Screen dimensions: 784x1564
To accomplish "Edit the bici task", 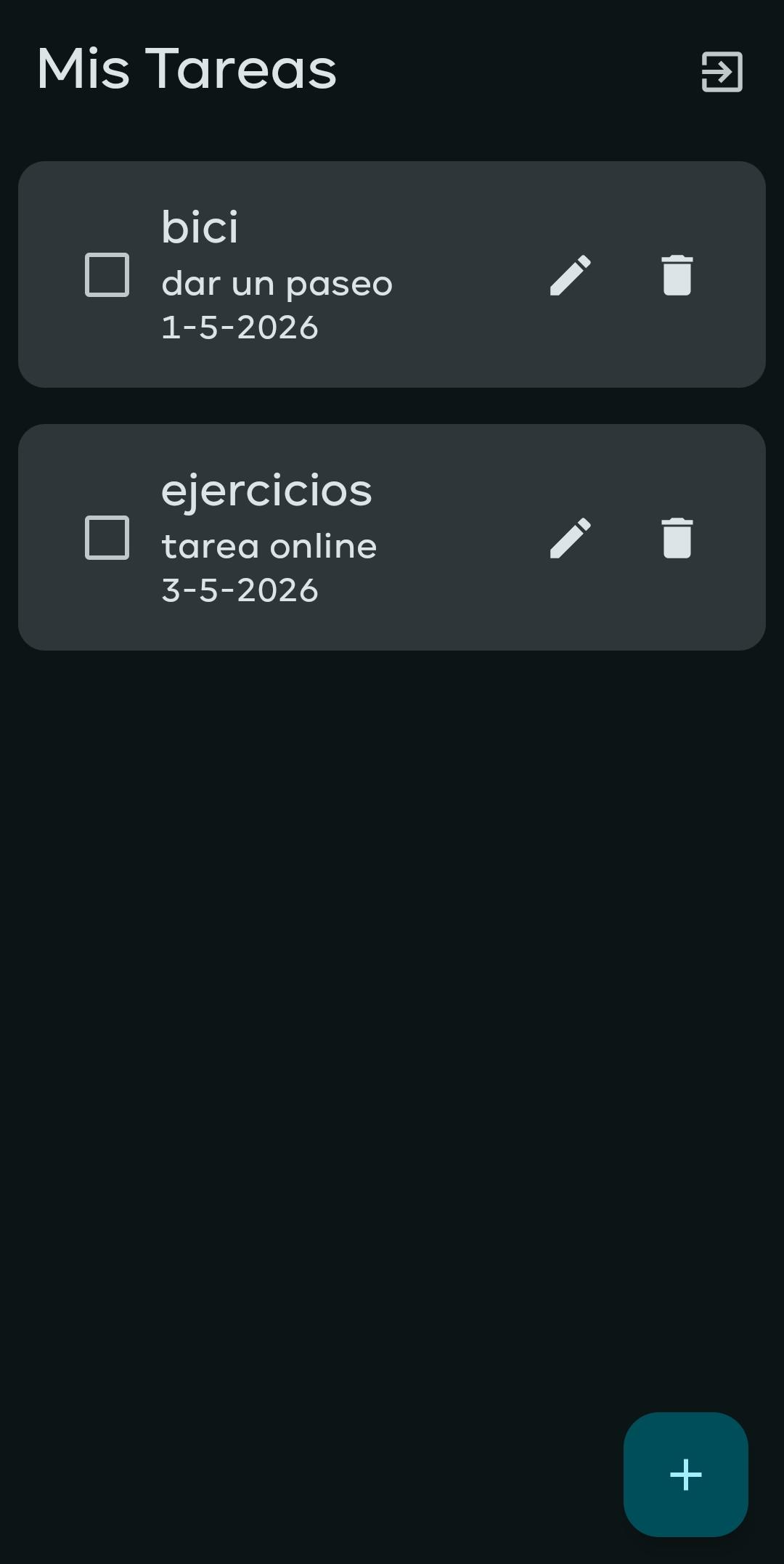I will (x=571, y=275).
